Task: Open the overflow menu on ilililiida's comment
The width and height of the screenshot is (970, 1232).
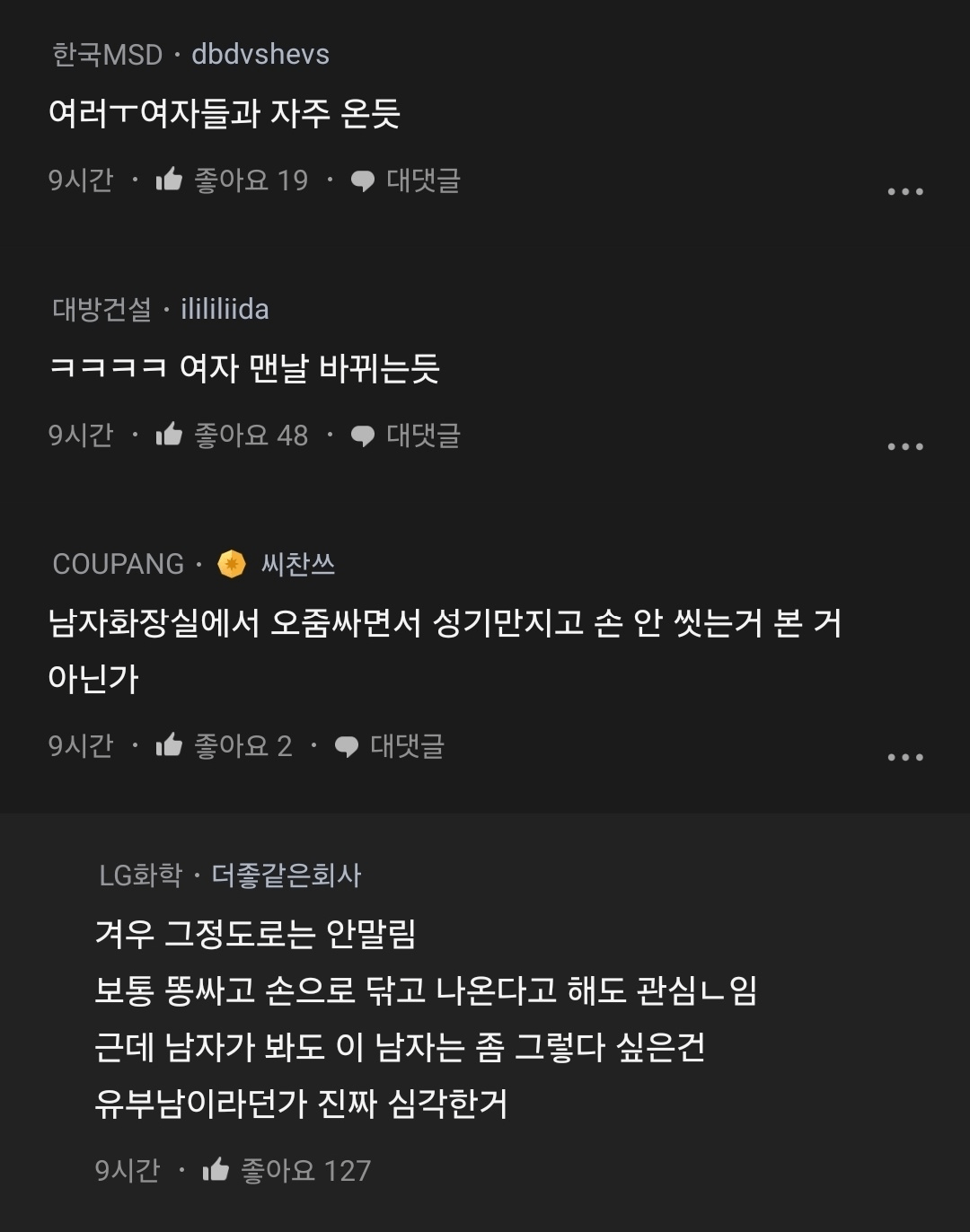Action: pos(906,444)
